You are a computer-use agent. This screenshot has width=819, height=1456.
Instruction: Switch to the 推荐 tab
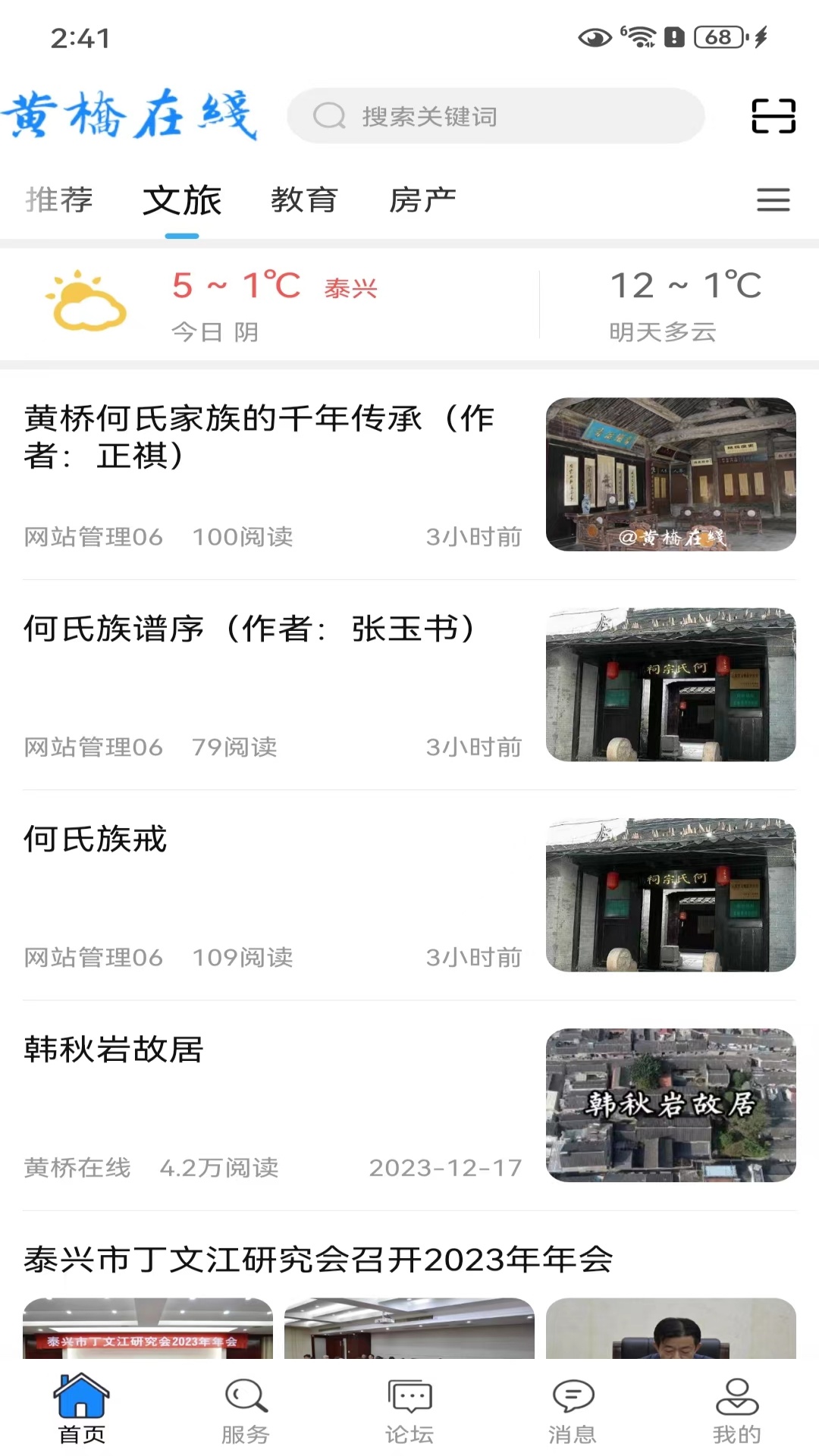60,200
